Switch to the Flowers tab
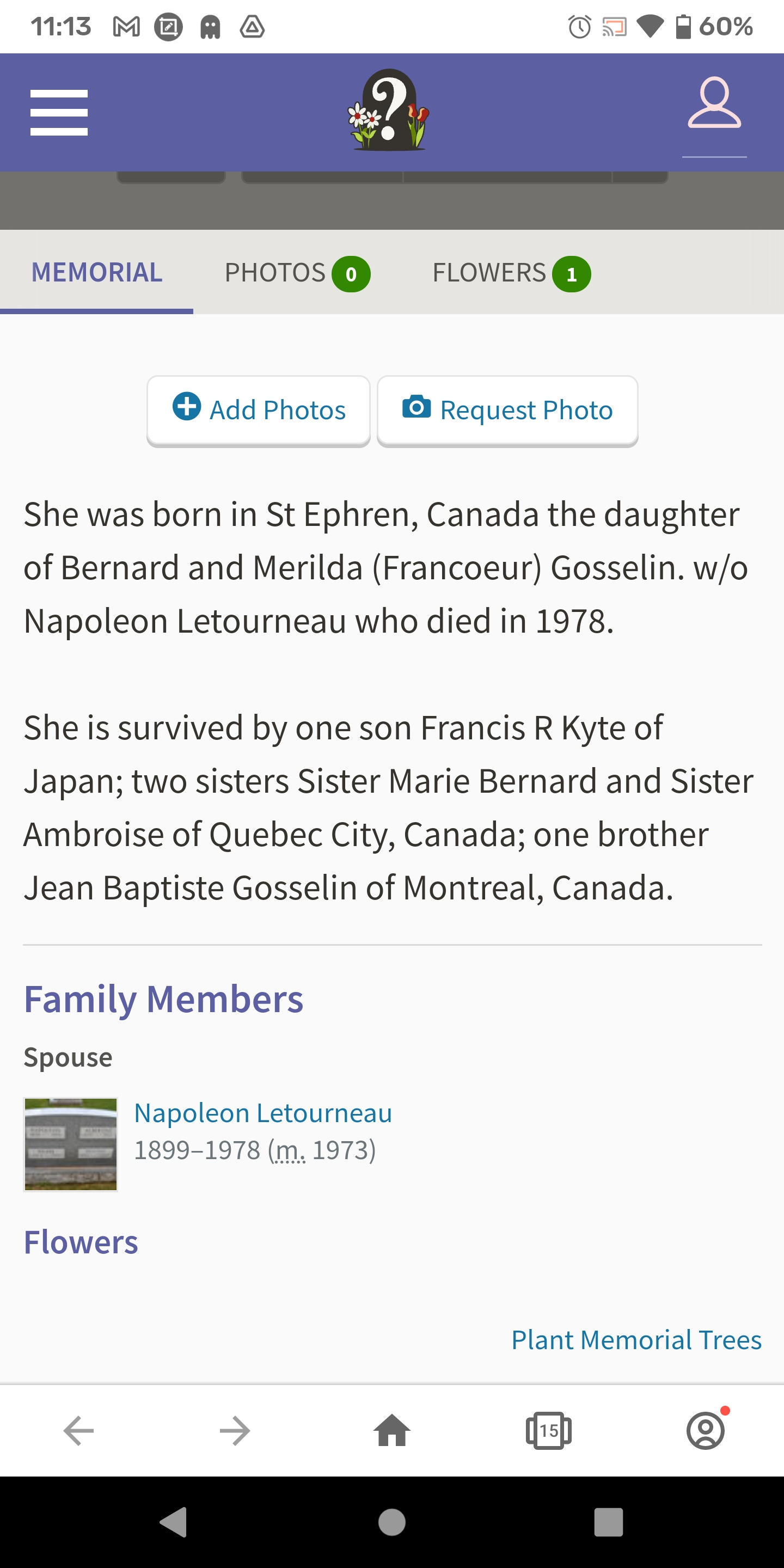Screen dimensions: 784x1568 511,273
